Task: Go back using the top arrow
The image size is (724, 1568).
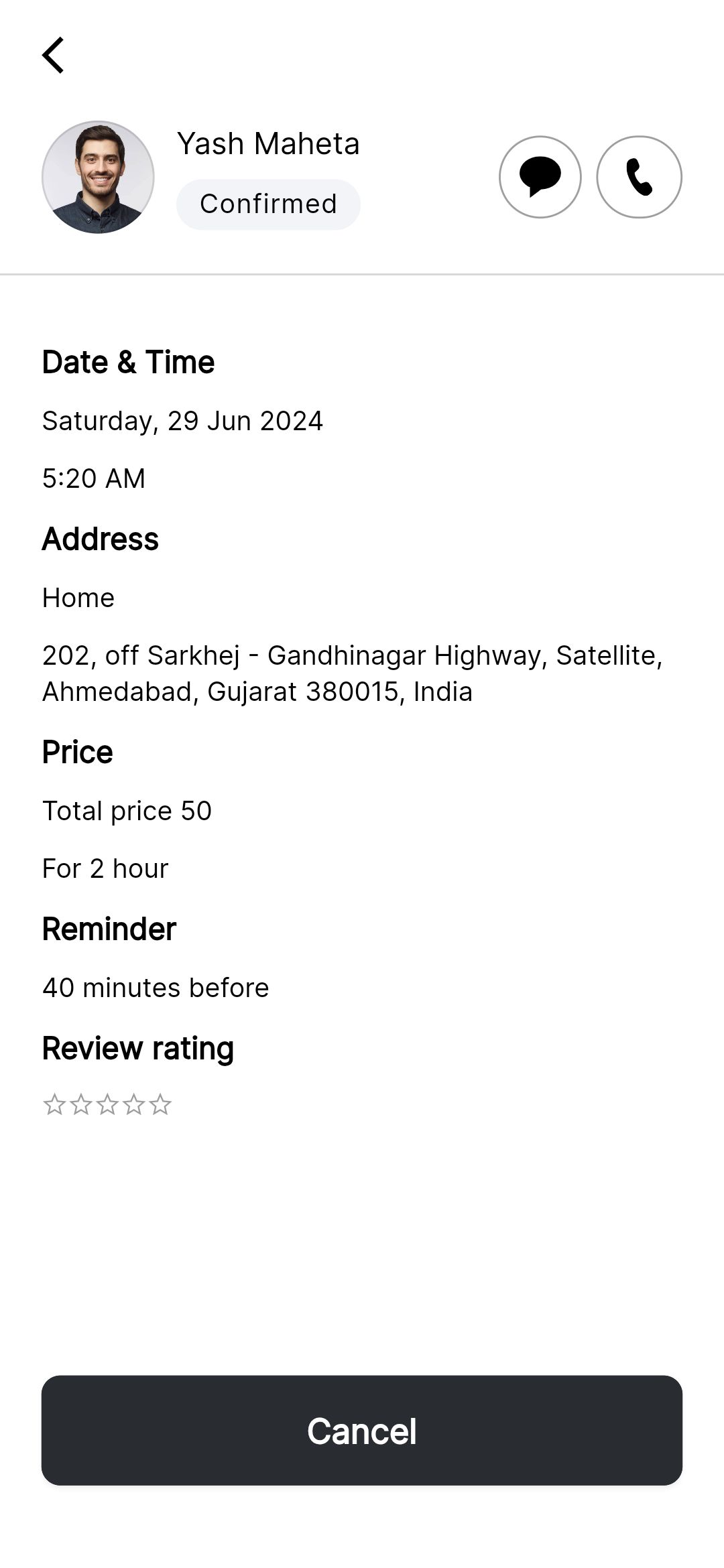Action: coord(53,55)
